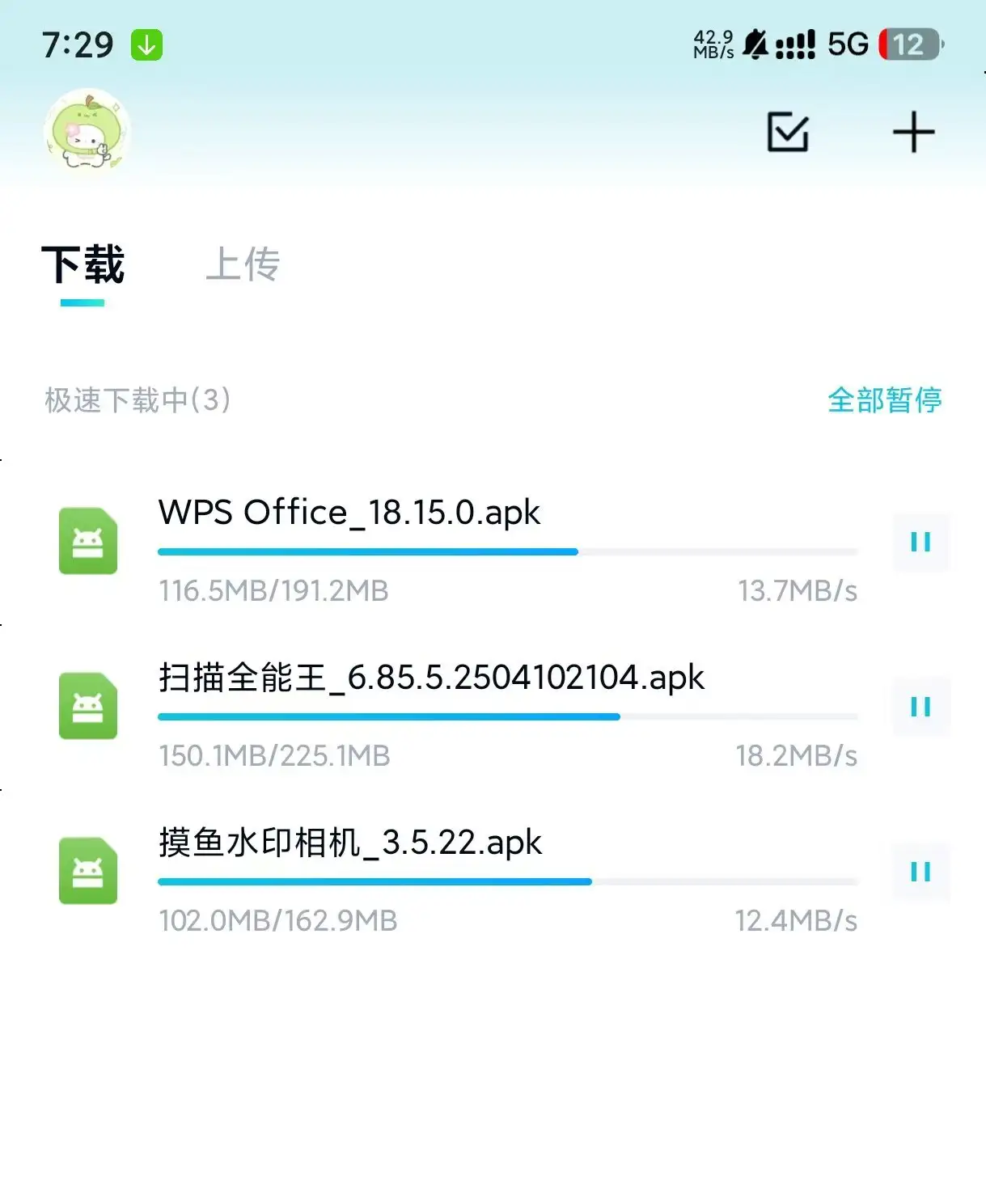The width and height of the screenshot is (986, 1204).
Task: Tap the battery indicator showing 12 percent
Action: pyautogui.click(x=908, y=44)
